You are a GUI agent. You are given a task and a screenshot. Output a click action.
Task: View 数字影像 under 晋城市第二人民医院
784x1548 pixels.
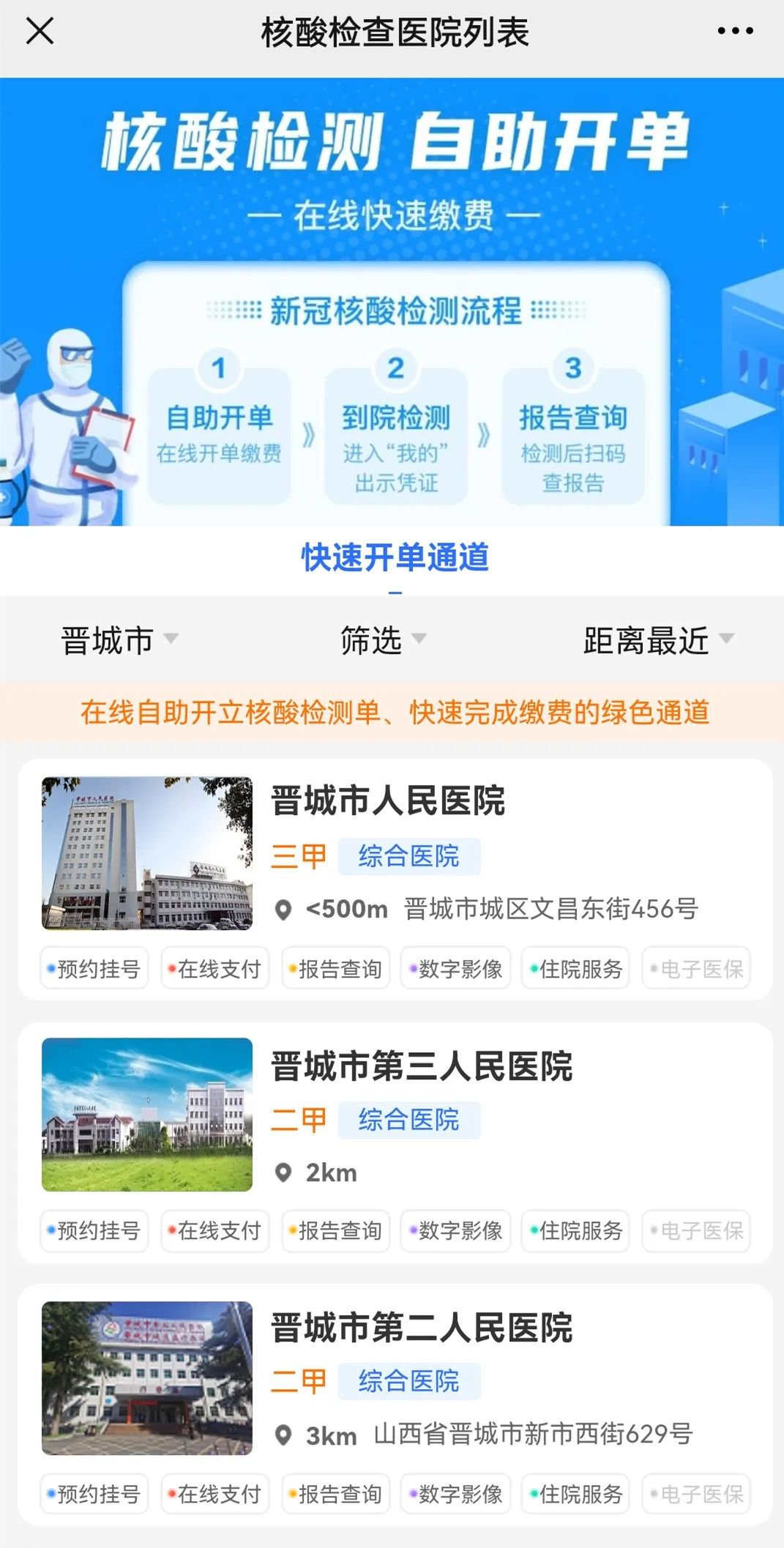click(x=456, y=1494)
